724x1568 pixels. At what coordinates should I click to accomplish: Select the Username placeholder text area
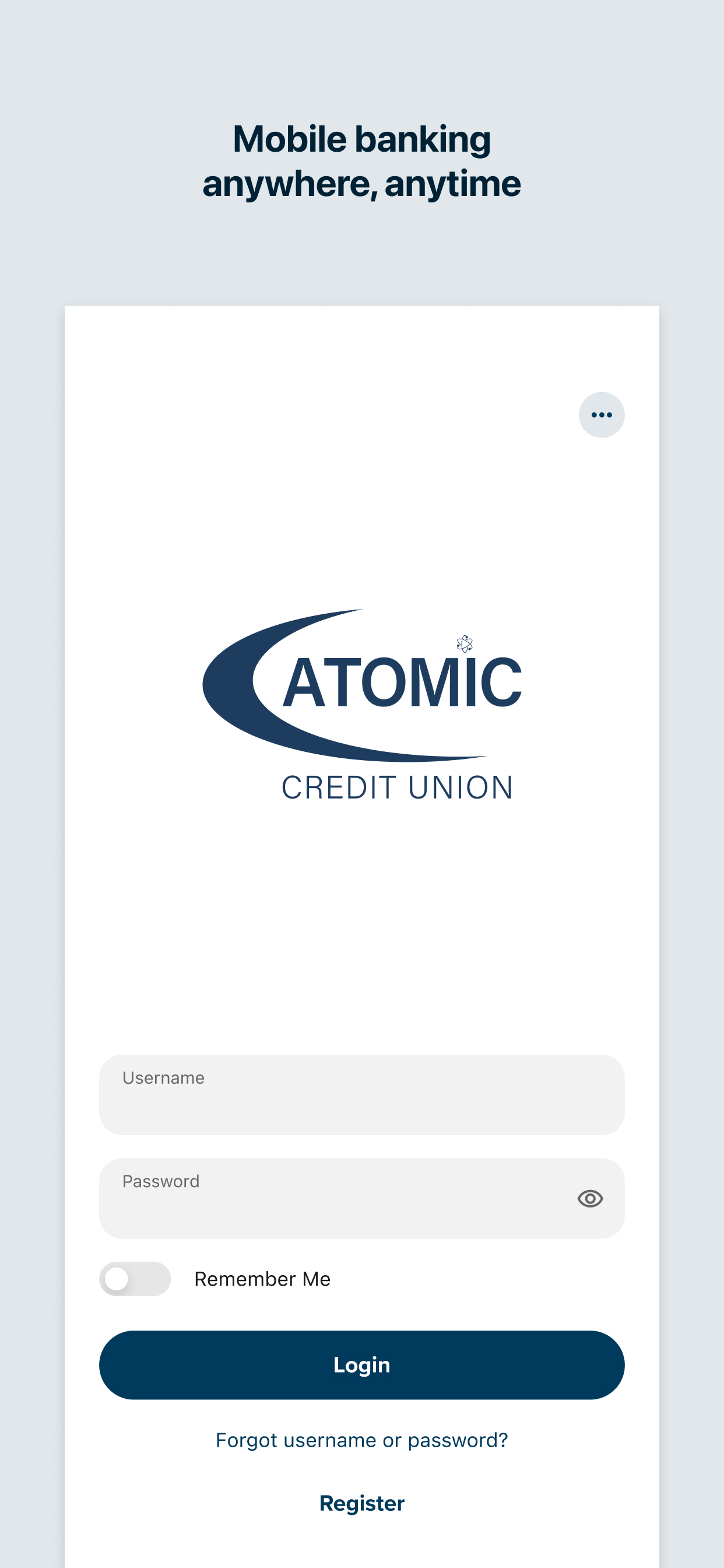pos(162,1077)
